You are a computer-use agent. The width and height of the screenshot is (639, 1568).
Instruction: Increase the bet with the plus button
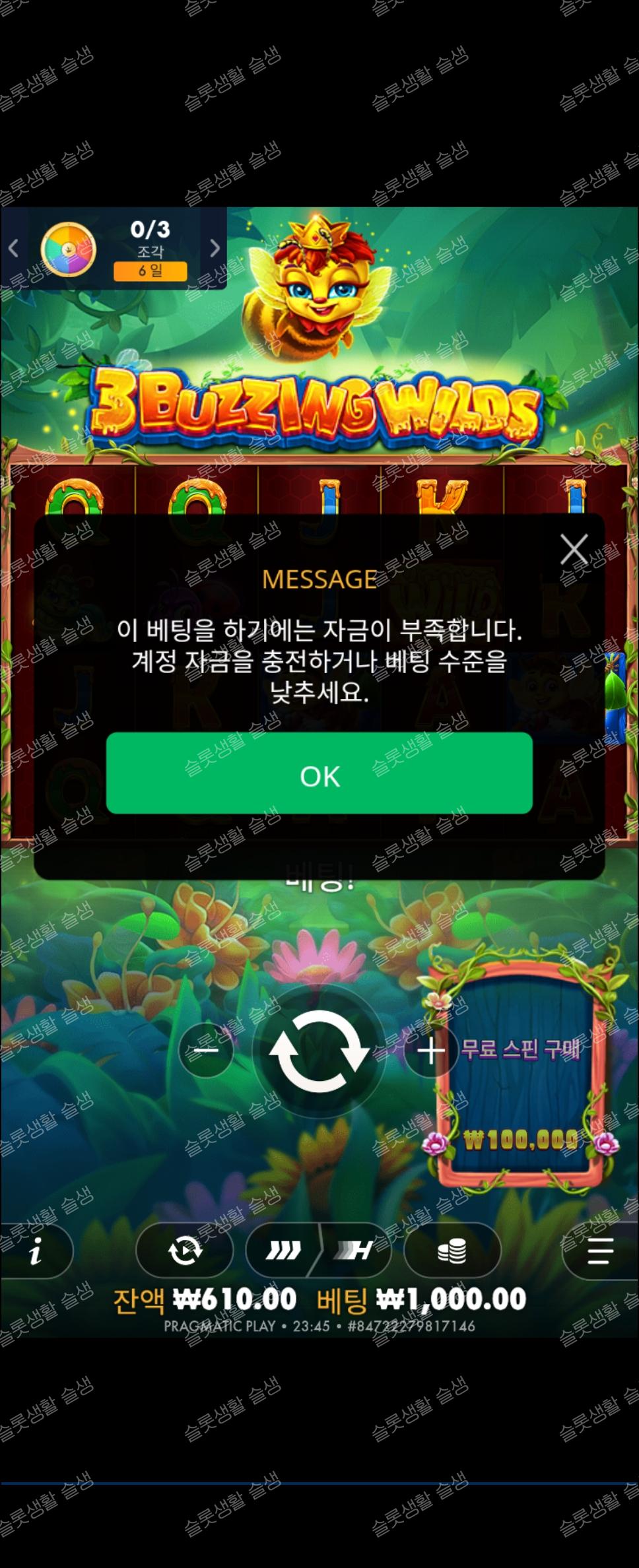pos(430,1050)
